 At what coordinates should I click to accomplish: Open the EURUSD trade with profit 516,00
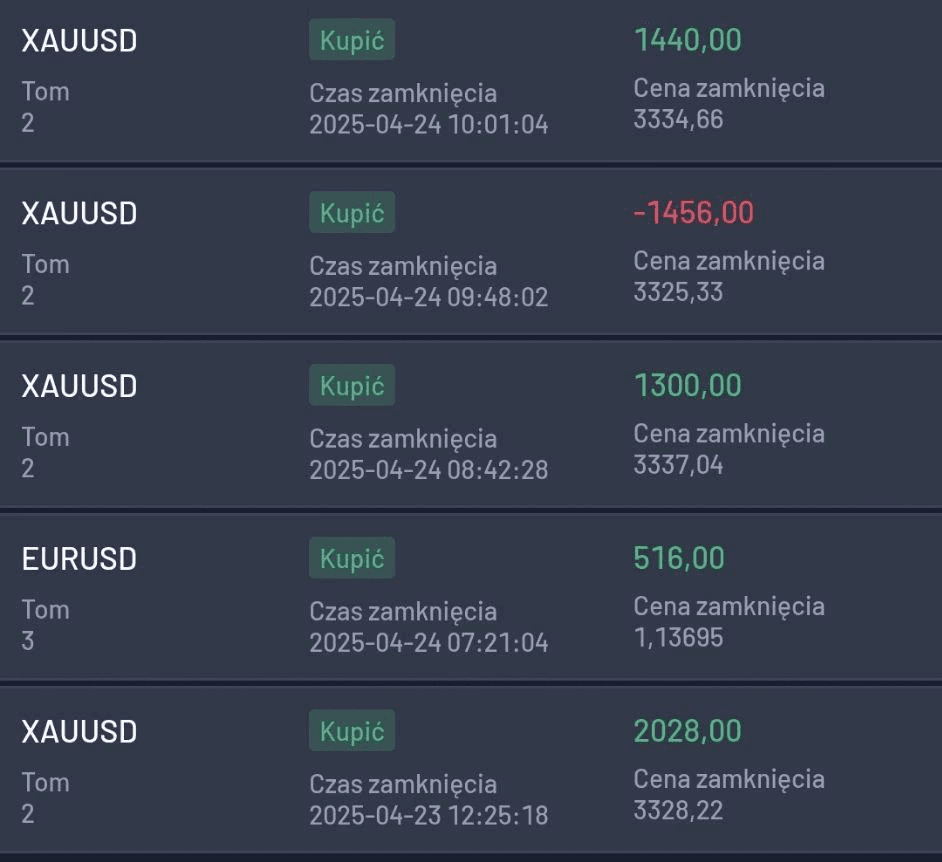pos(471,597)
